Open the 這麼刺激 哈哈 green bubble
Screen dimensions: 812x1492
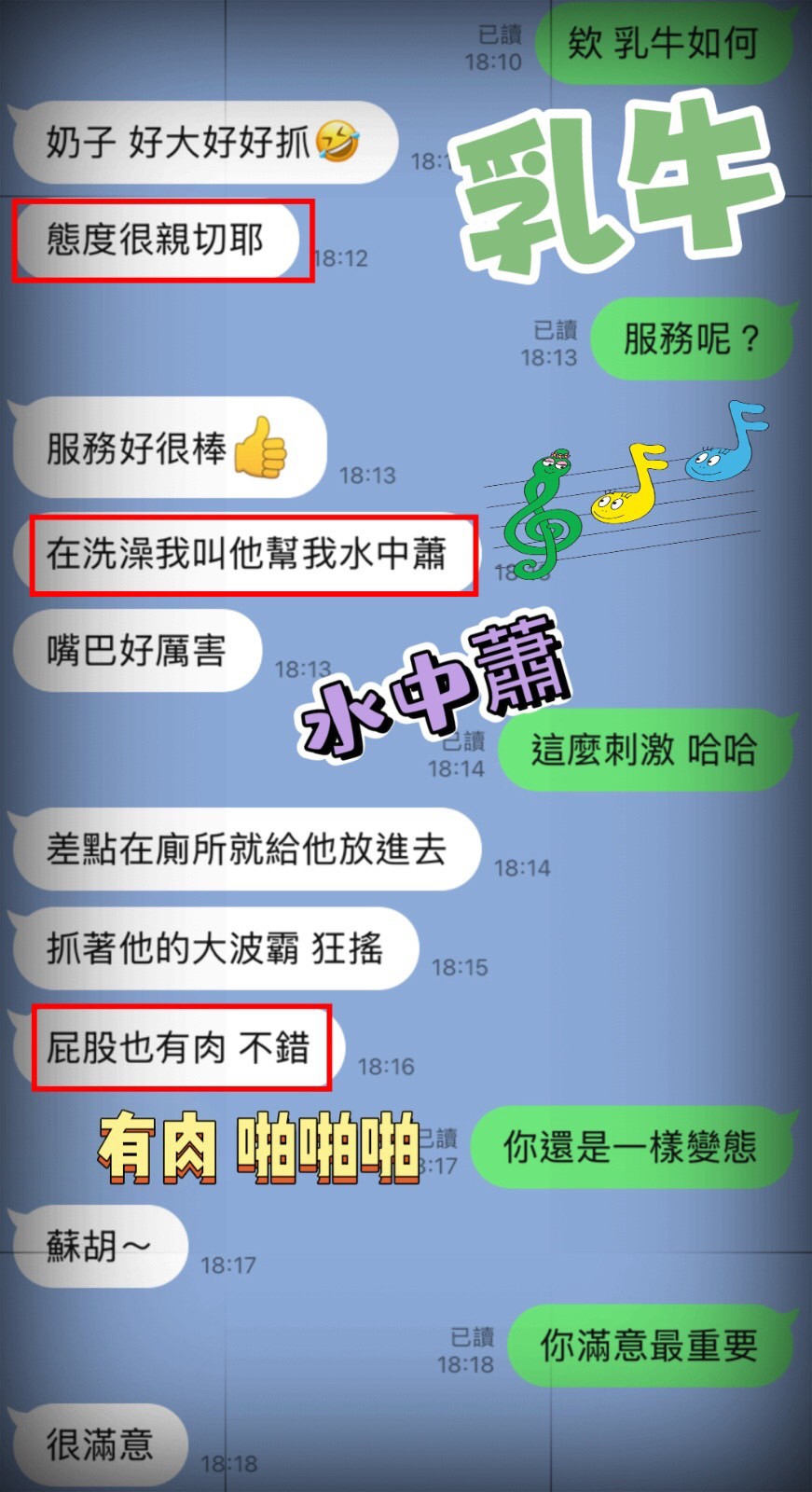pos(645,750)
